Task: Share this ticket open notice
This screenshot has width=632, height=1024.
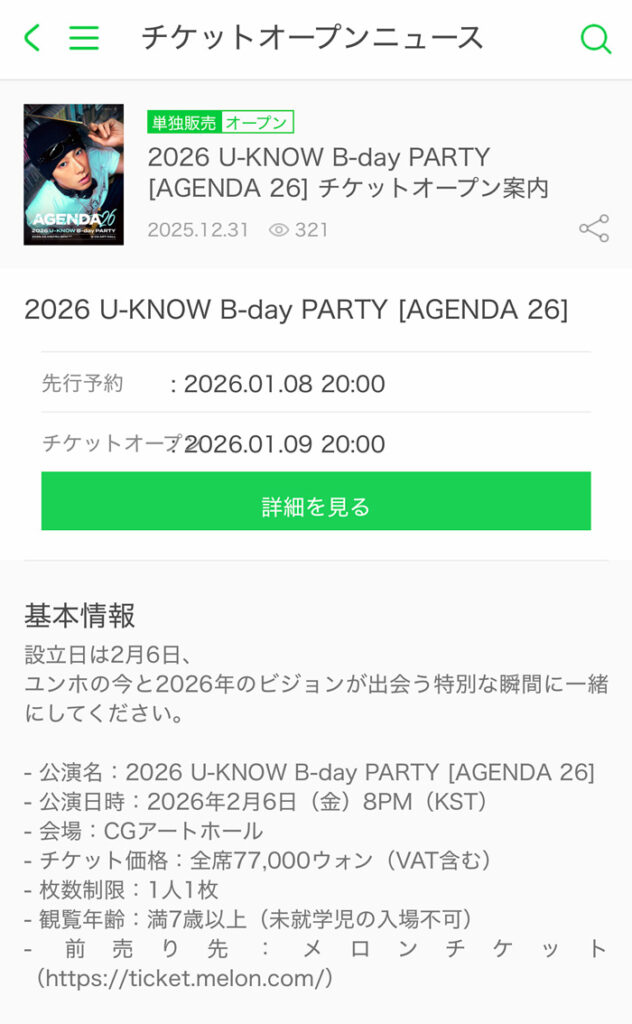Action: pos(594,228)
